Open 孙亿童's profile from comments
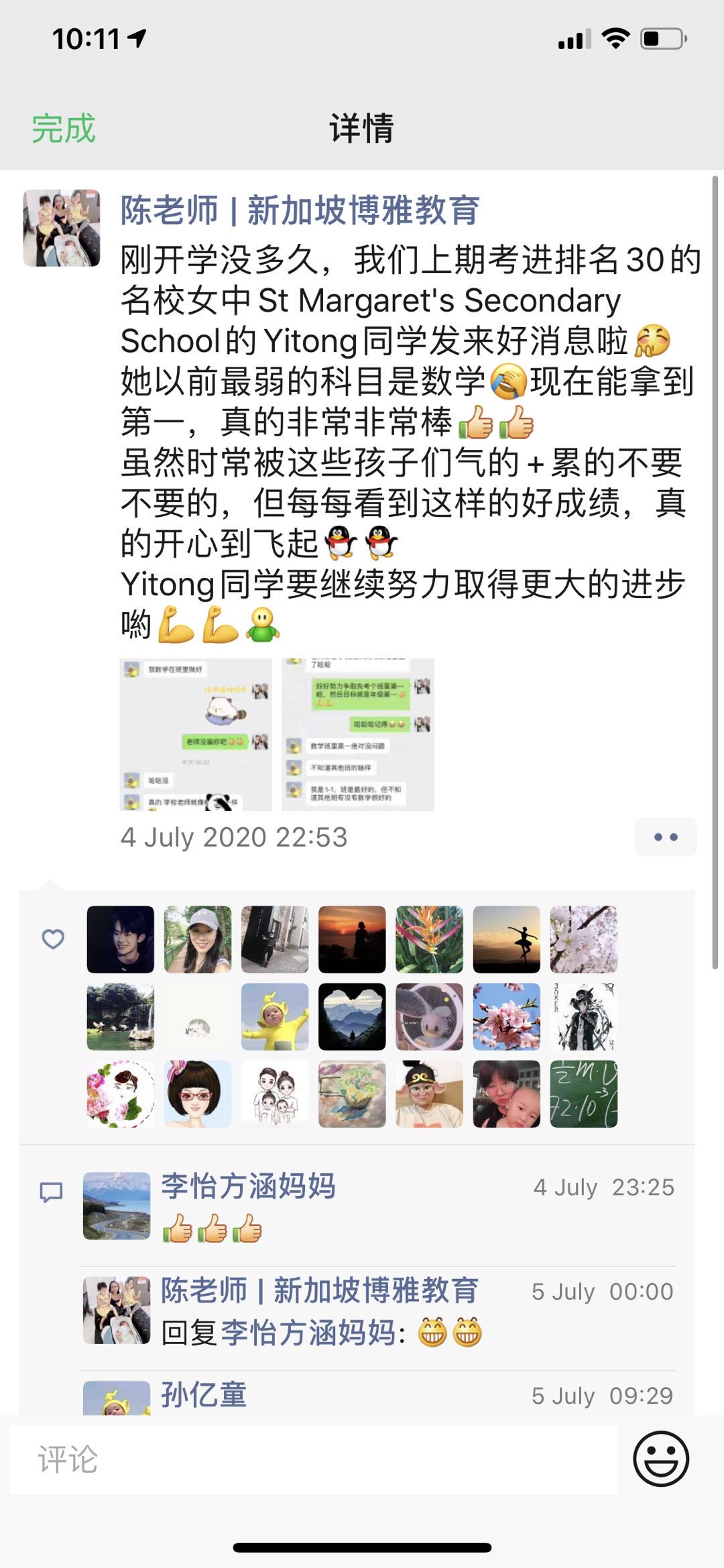The height and width of the screenshot is (1568, 724). [x=204, y=1395]
